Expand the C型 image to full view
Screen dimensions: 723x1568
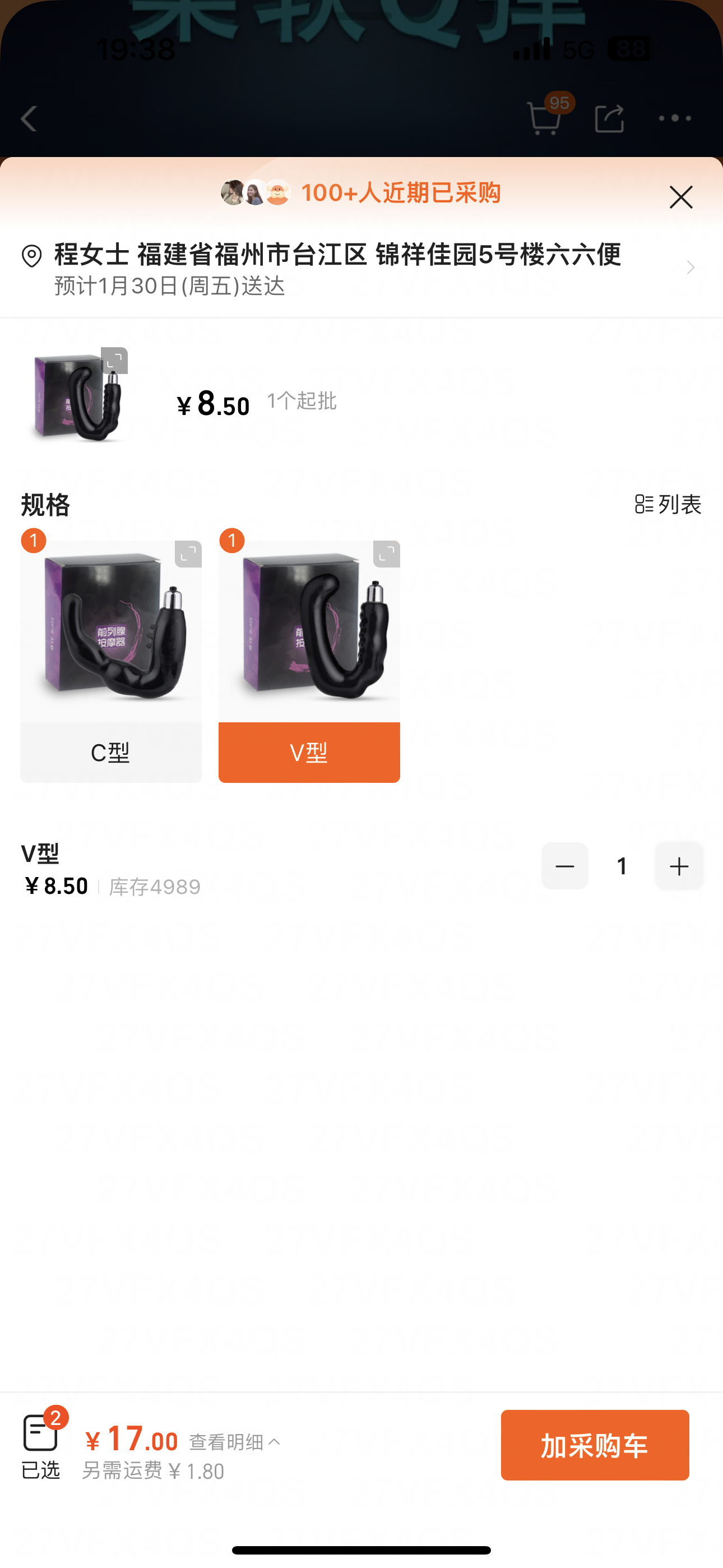click(x=188, y=554)
